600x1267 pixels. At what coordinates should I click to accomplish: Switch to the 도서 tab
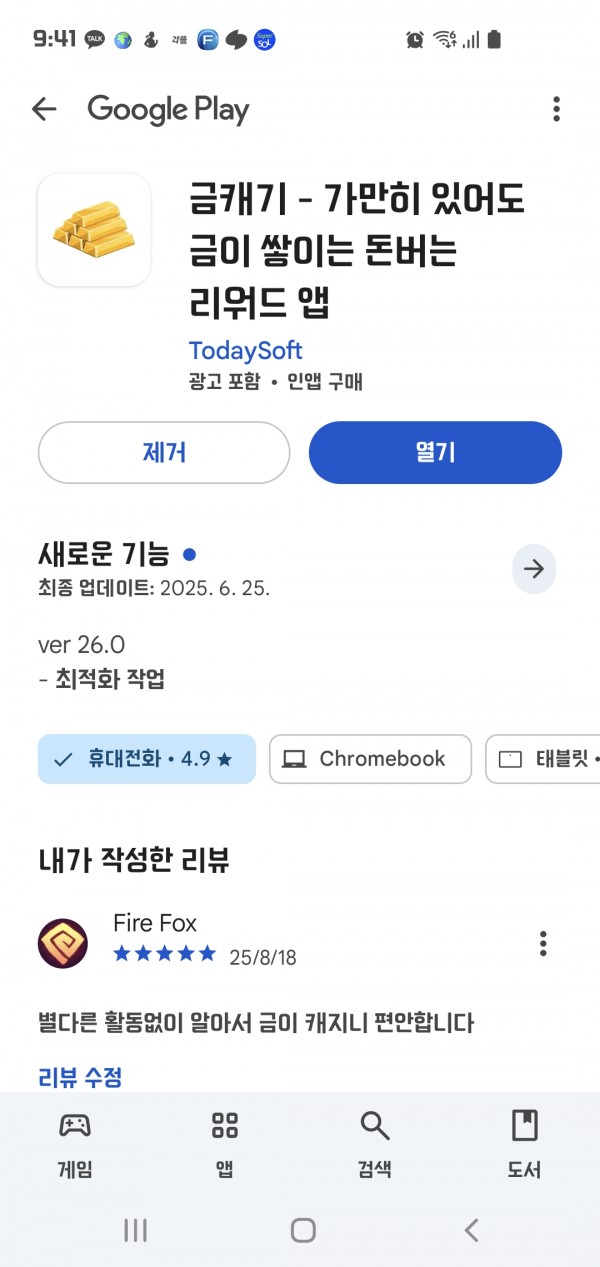point(525,1144)
